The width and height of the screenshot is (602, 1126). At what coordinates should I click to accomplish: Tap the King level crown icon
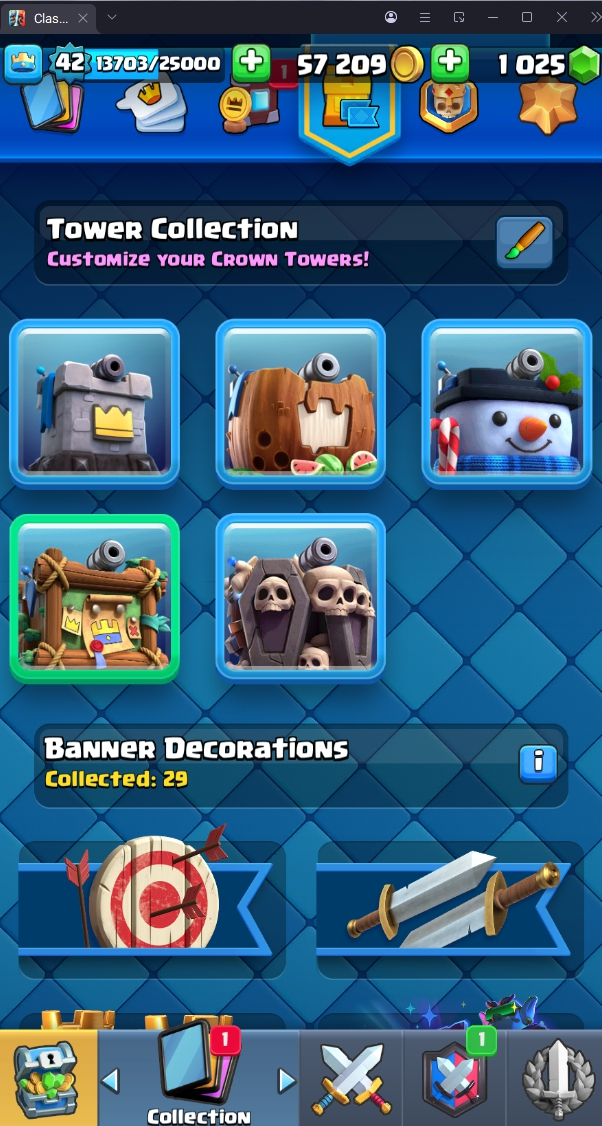[x=23, y=63]
